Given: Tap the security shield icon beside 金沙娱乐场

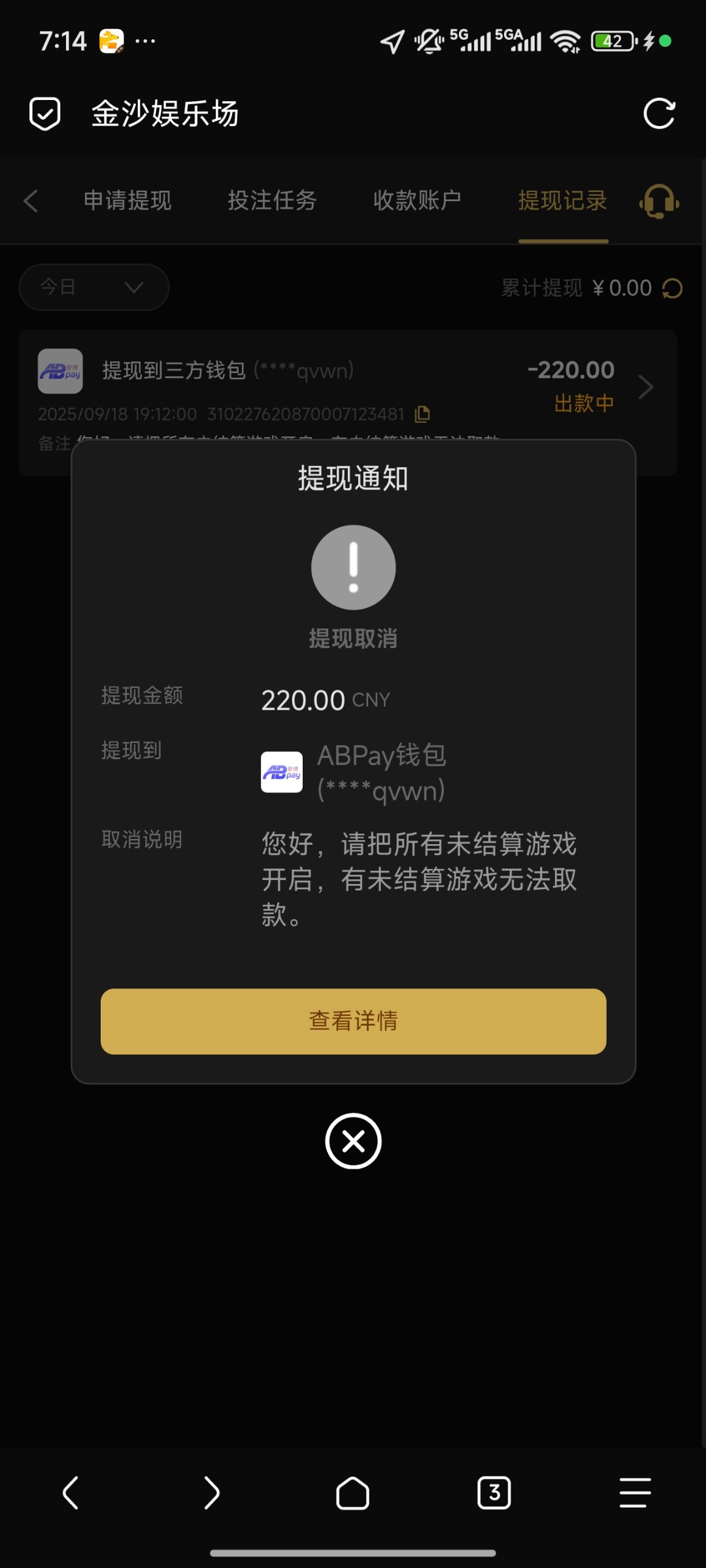Looking at the screenshot, I should pos(44,112).
